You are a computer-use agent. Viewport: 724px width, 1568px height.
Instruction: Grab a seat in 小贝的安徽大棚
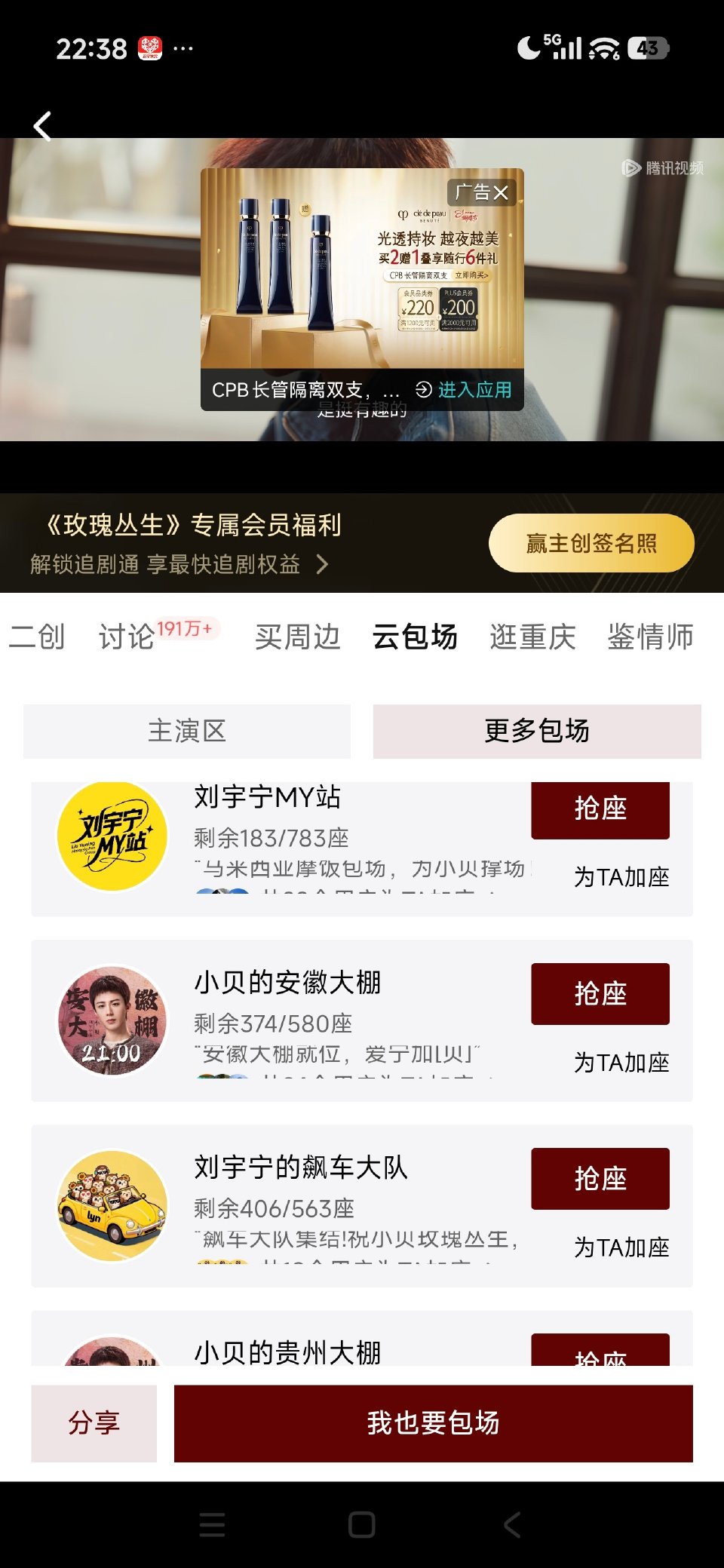click(600, 993)
